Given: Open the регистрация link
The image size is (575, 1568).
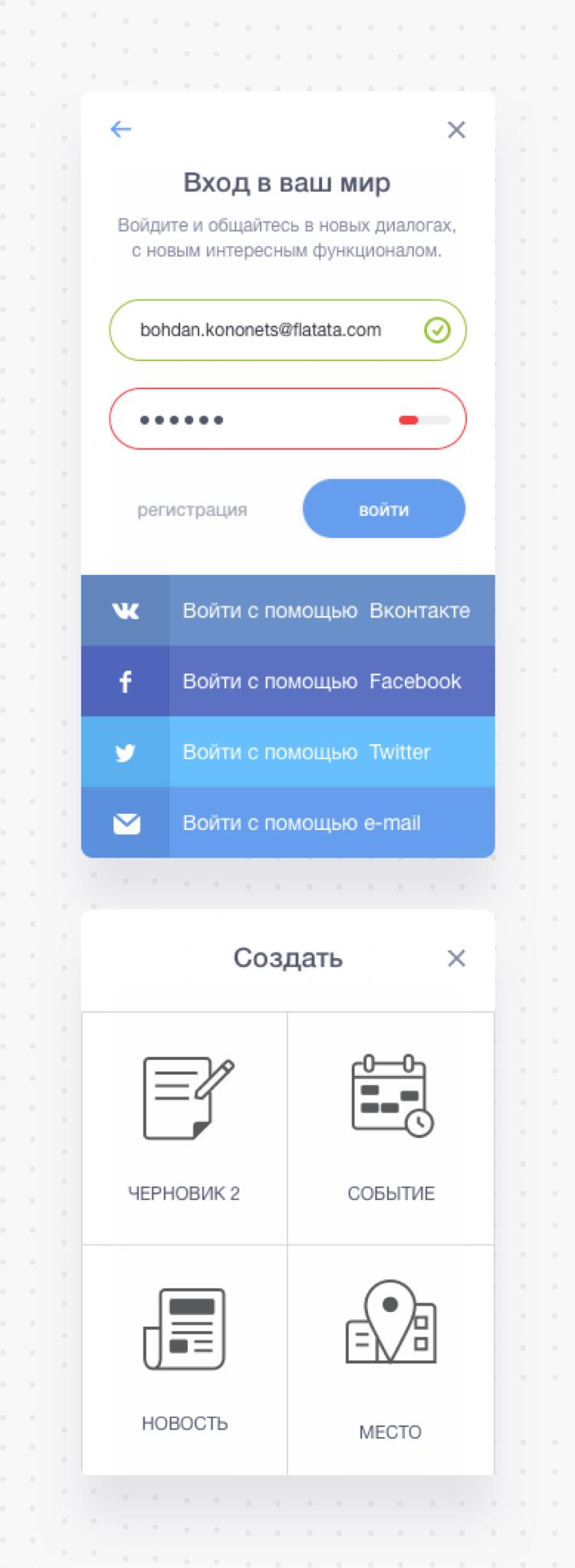Looking at the screenshot, I should (192, 510).
